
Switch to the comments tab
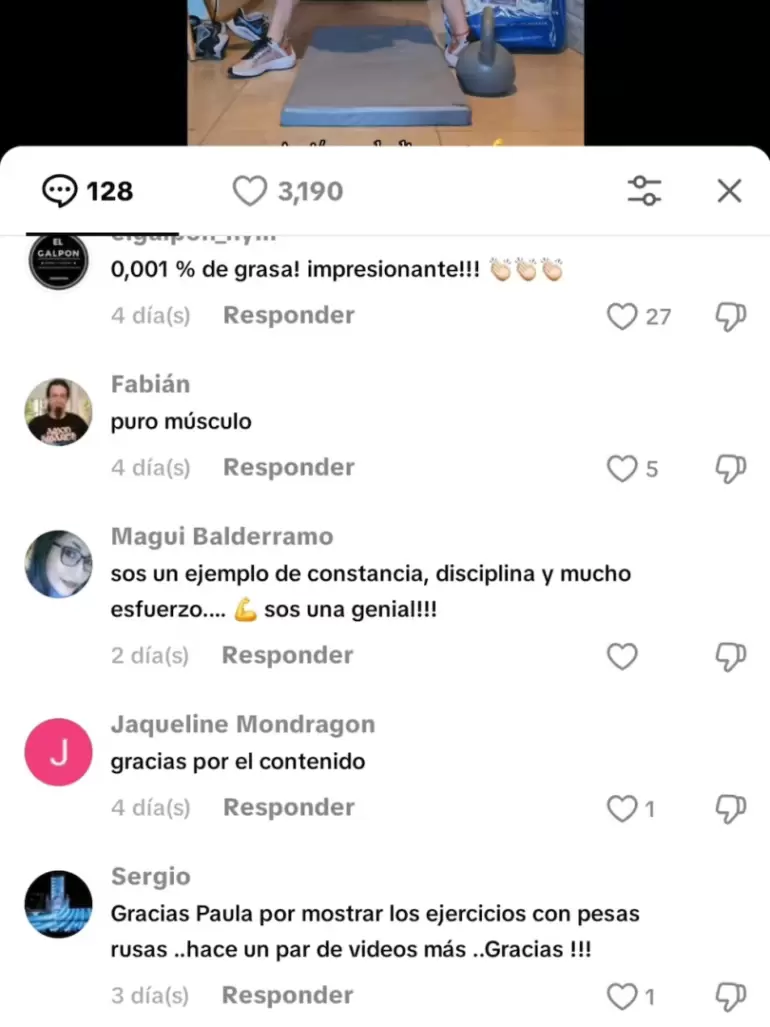(x=88, y=191)
